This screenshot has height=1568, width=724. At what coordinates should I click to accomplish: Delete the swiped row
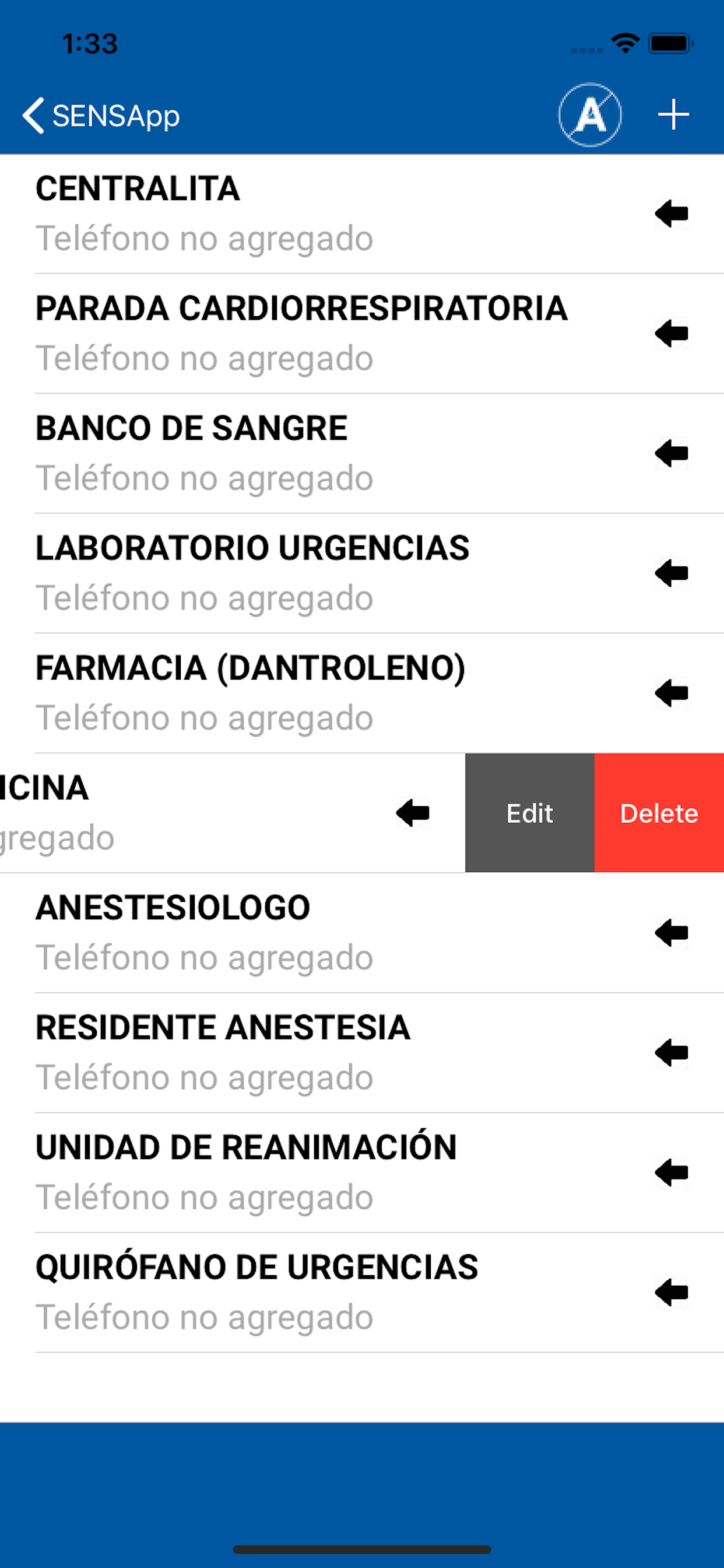click(x=659, y=813)
